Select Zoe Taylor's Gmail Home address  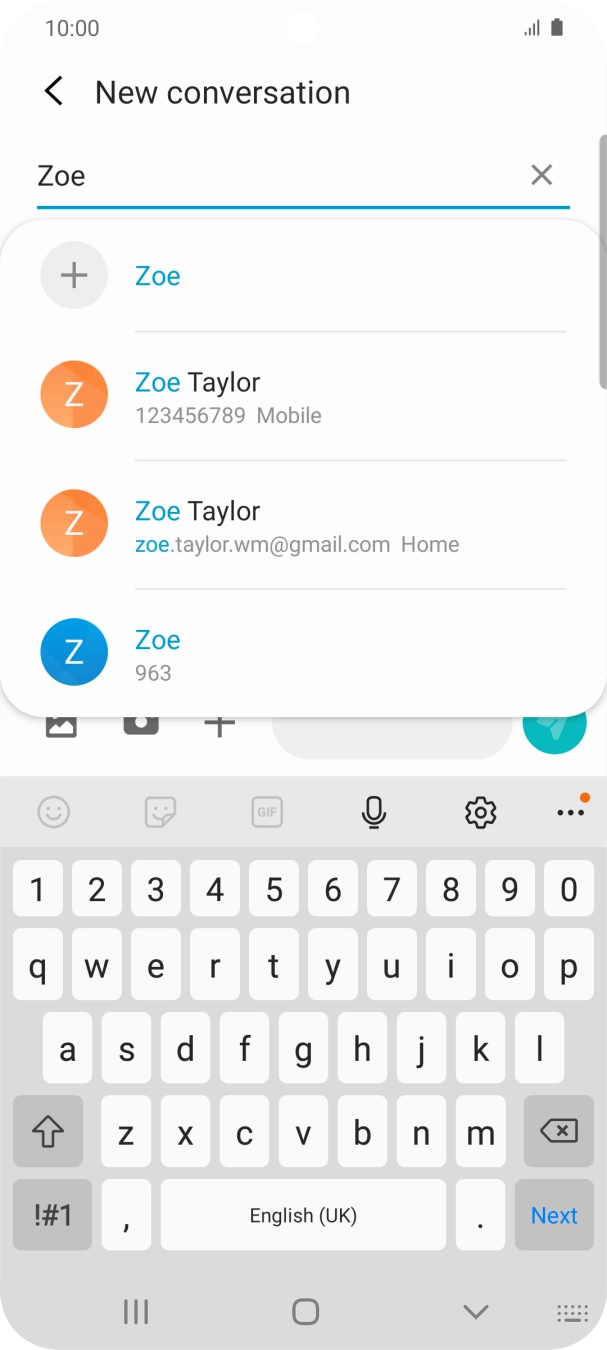[303, 525]
